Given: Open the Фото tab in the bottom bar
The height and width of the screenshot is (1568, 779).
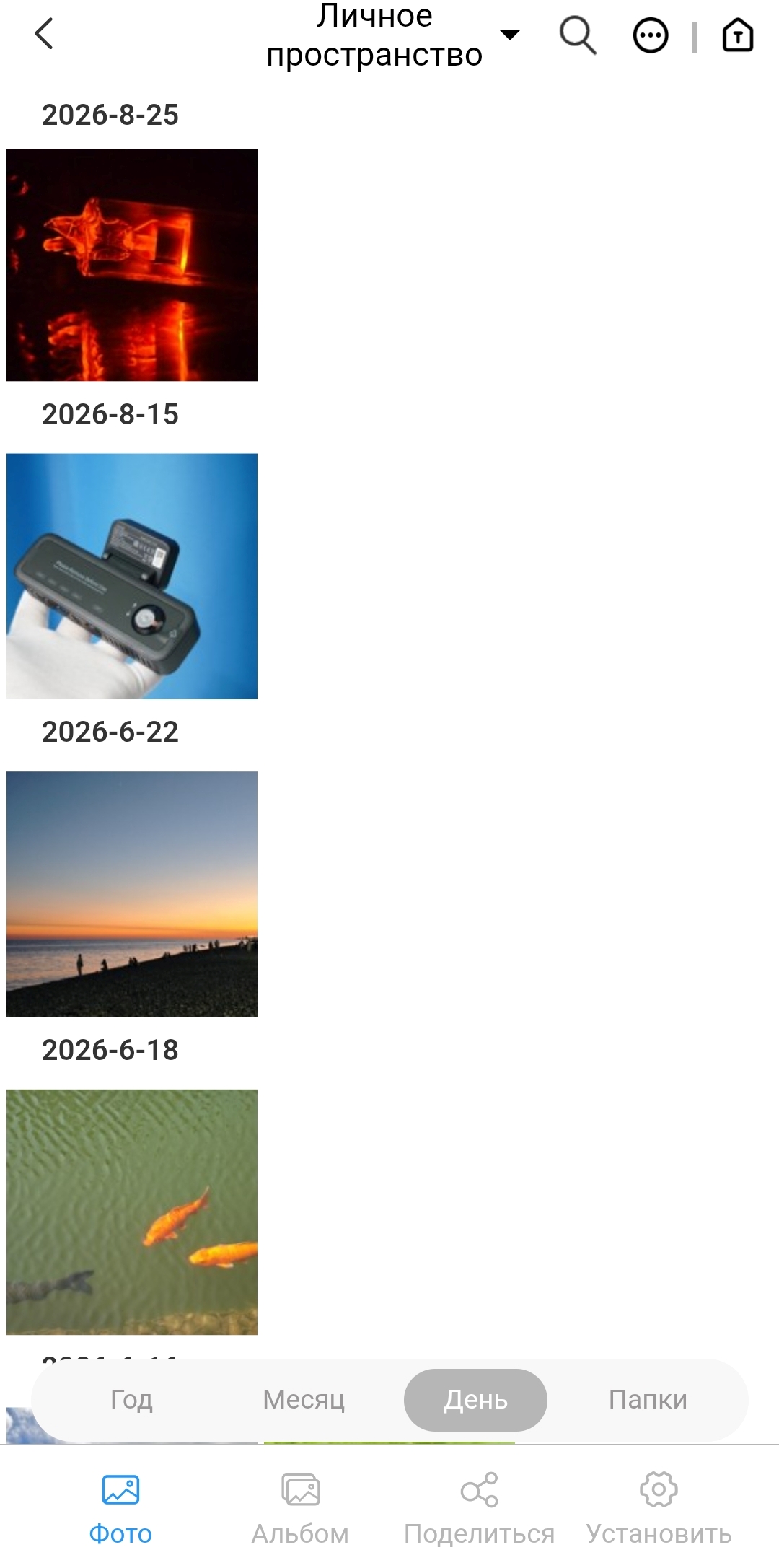Looking at the screenshot, I should coord(120,1507).
